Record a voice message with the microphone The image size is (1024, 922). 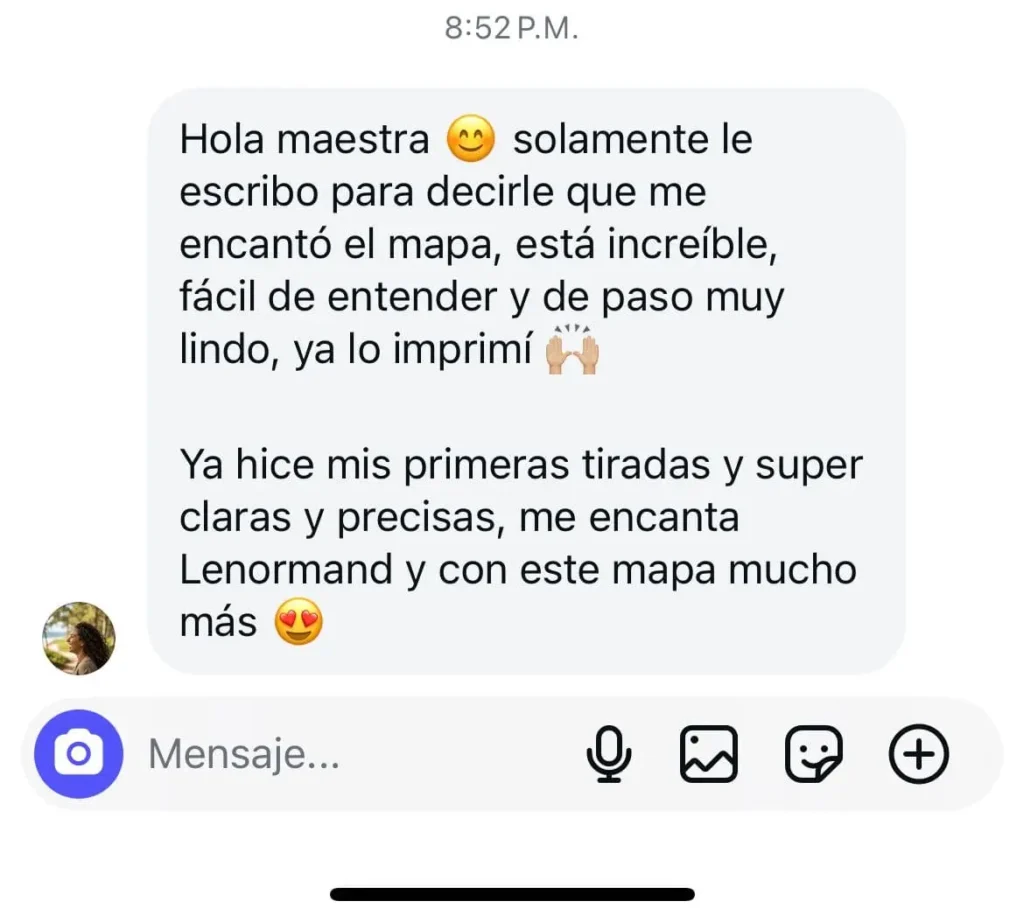tap(608, 754)
